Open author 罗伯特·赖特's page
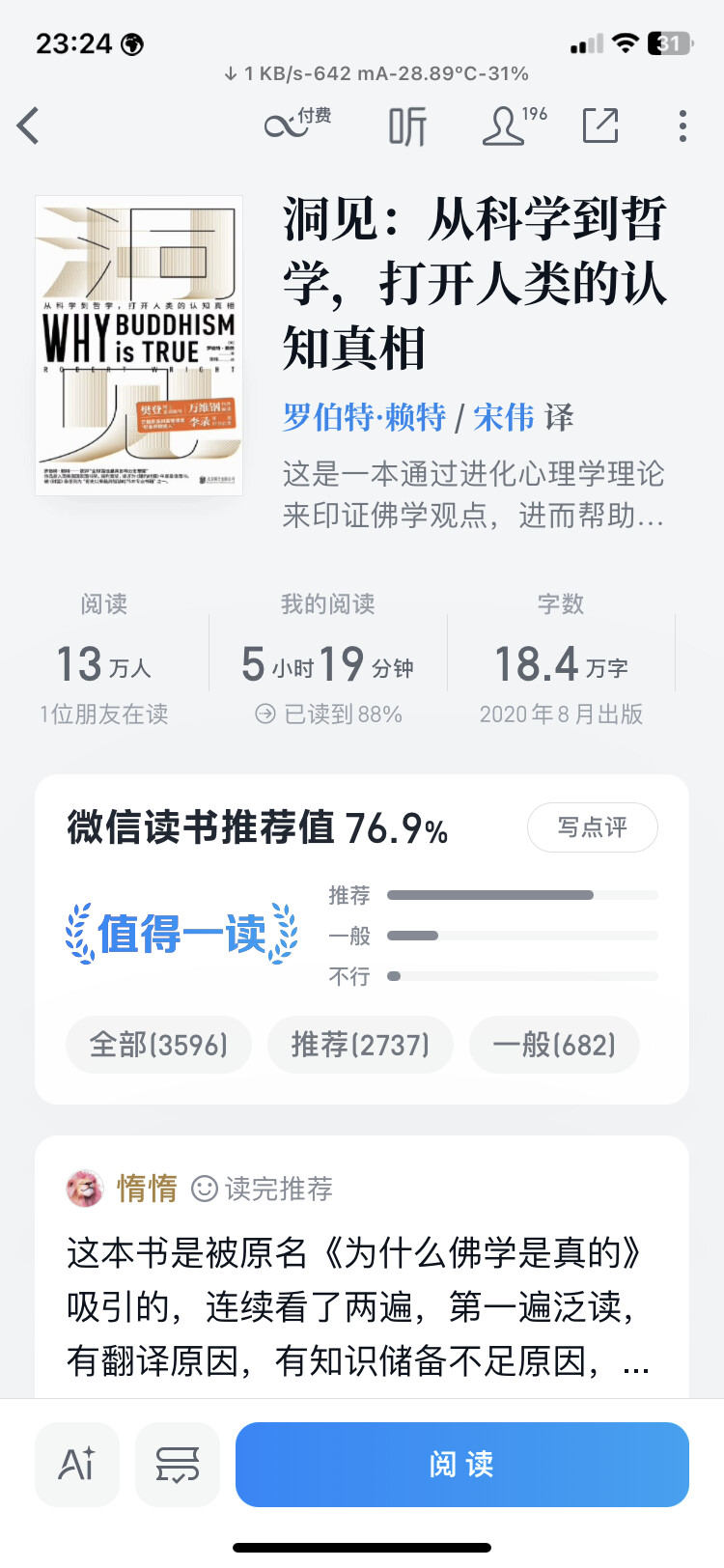Viewport: 724px width, 1568px height. (364, 417)
